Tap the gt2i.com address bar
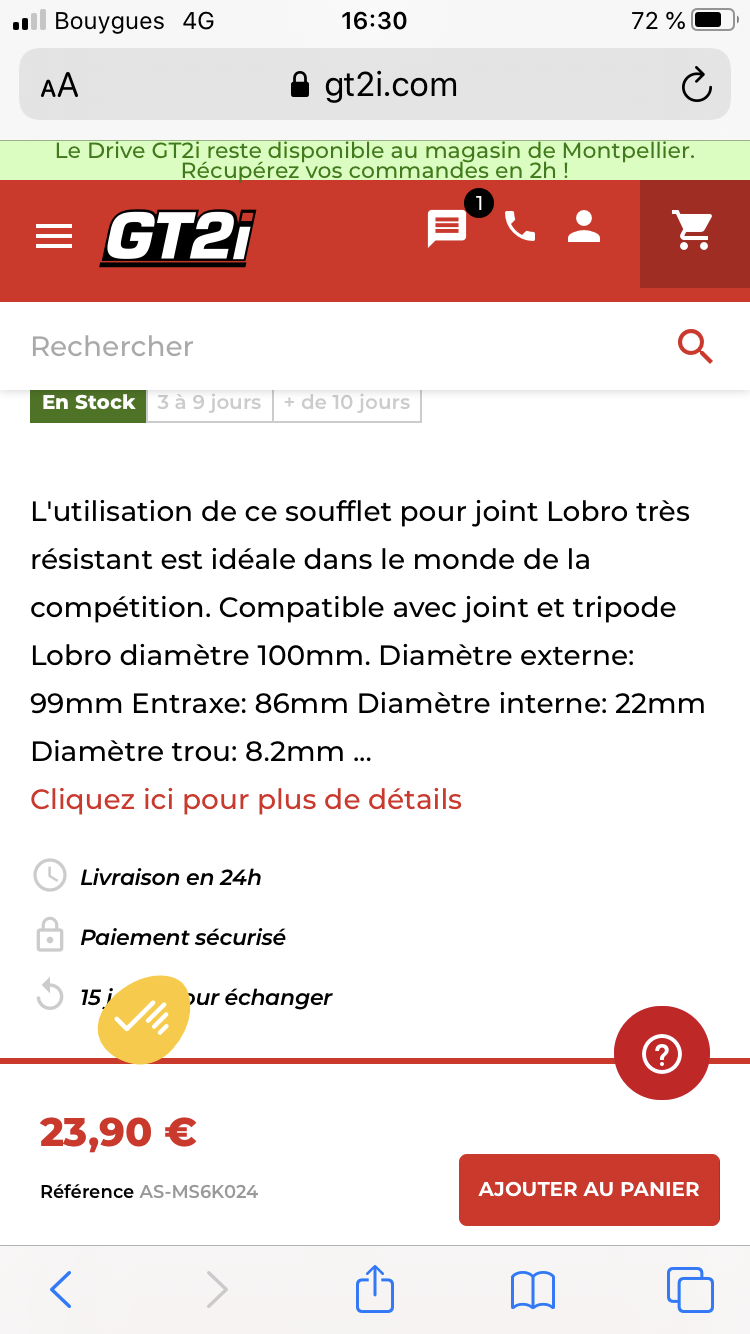This screenshot has width=750, height=1334. click(x=374, y=85)
